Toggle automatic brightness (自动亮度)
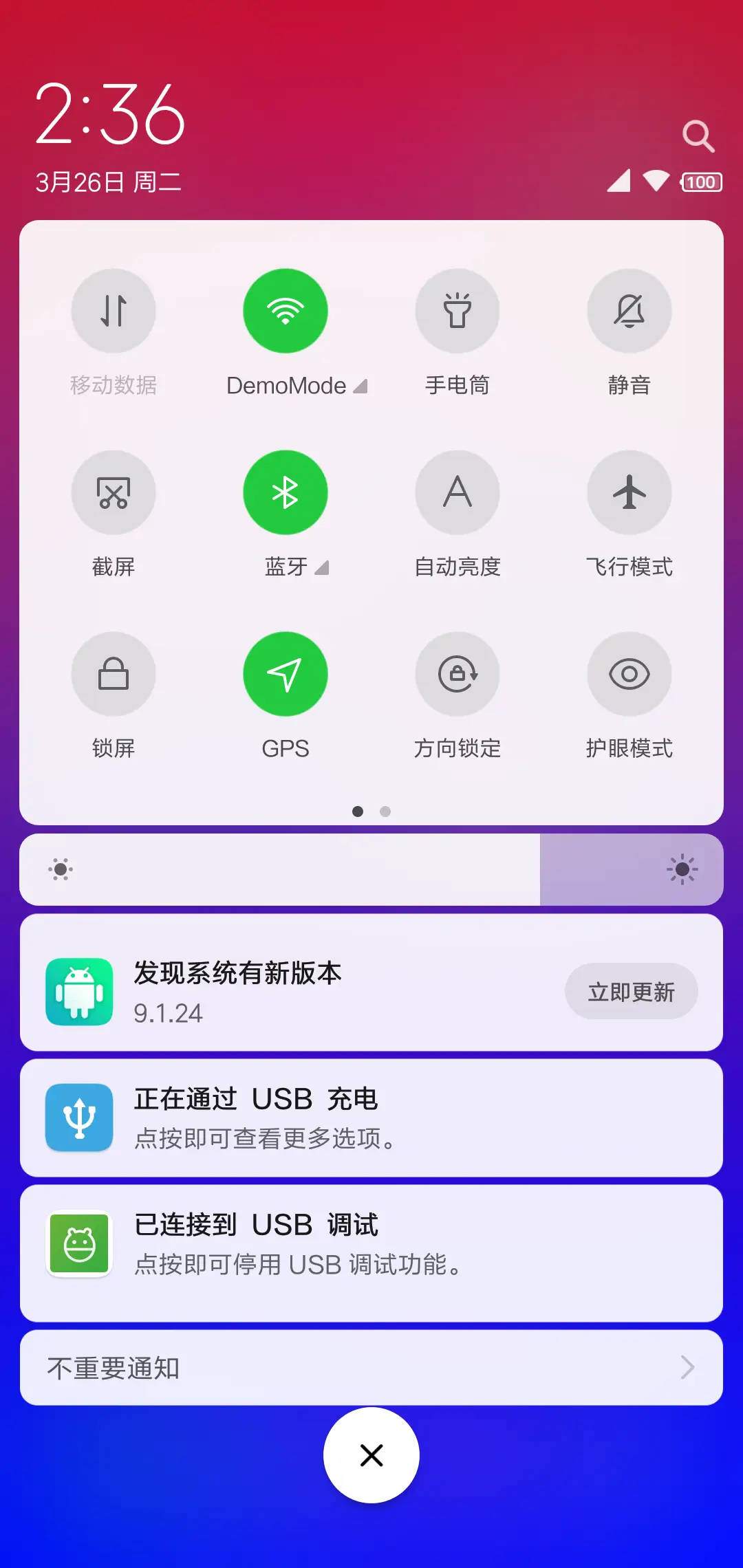The width and height of the screenshot is (743, 1568). click(x=457, y=492)
